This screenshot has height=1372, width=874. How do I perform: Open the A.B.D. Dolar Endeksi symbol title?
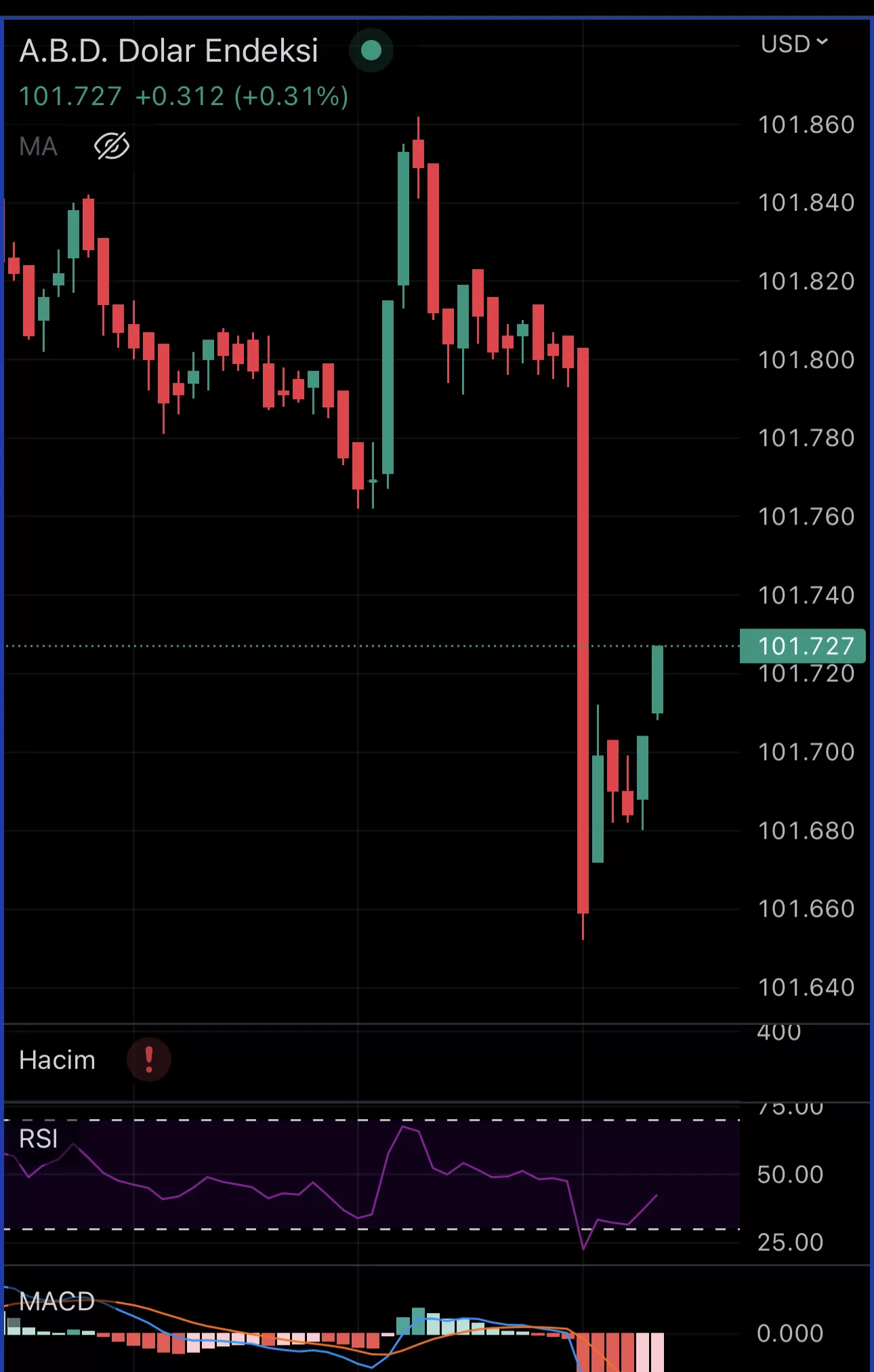[x=169, y=51]
